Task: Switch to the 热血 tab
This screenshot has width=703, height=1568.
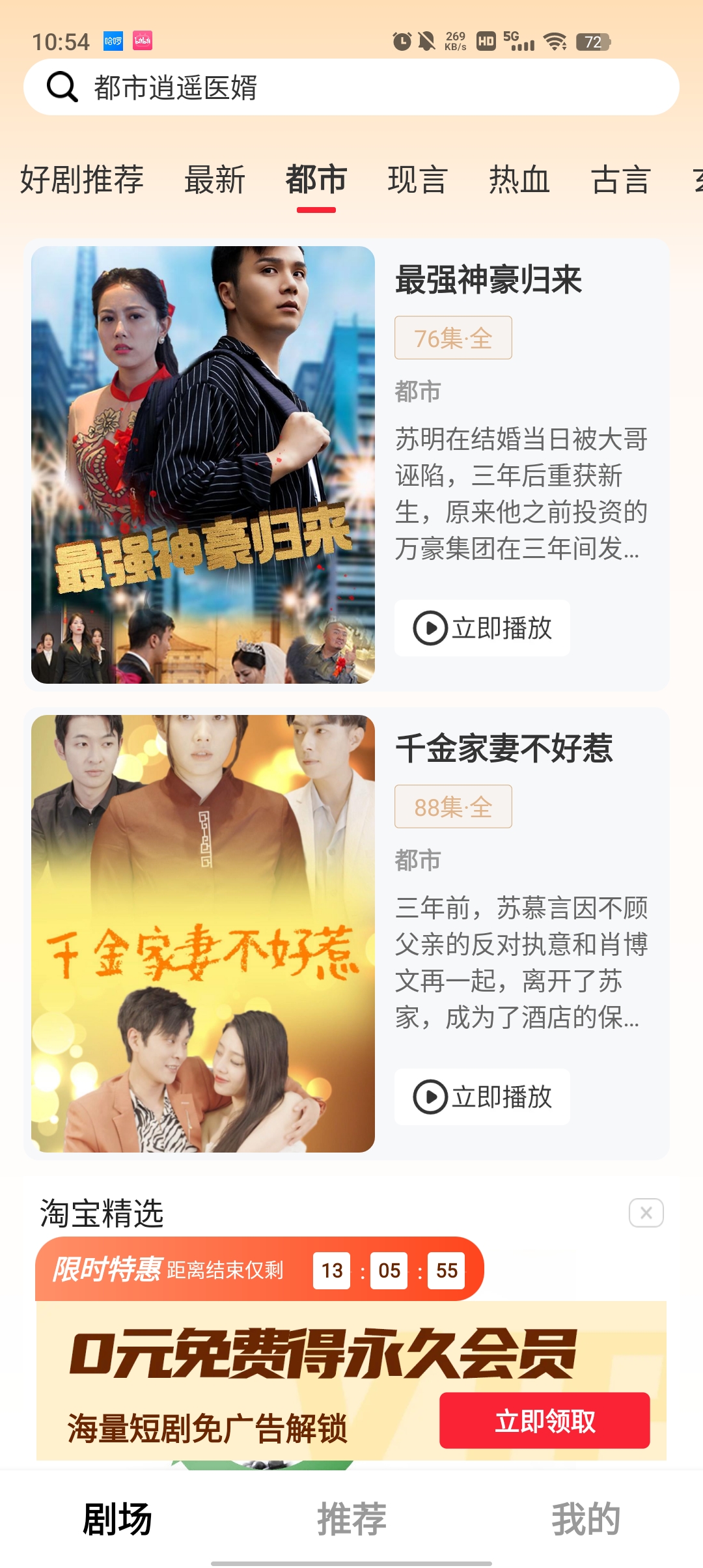Action: click(519, 180)
